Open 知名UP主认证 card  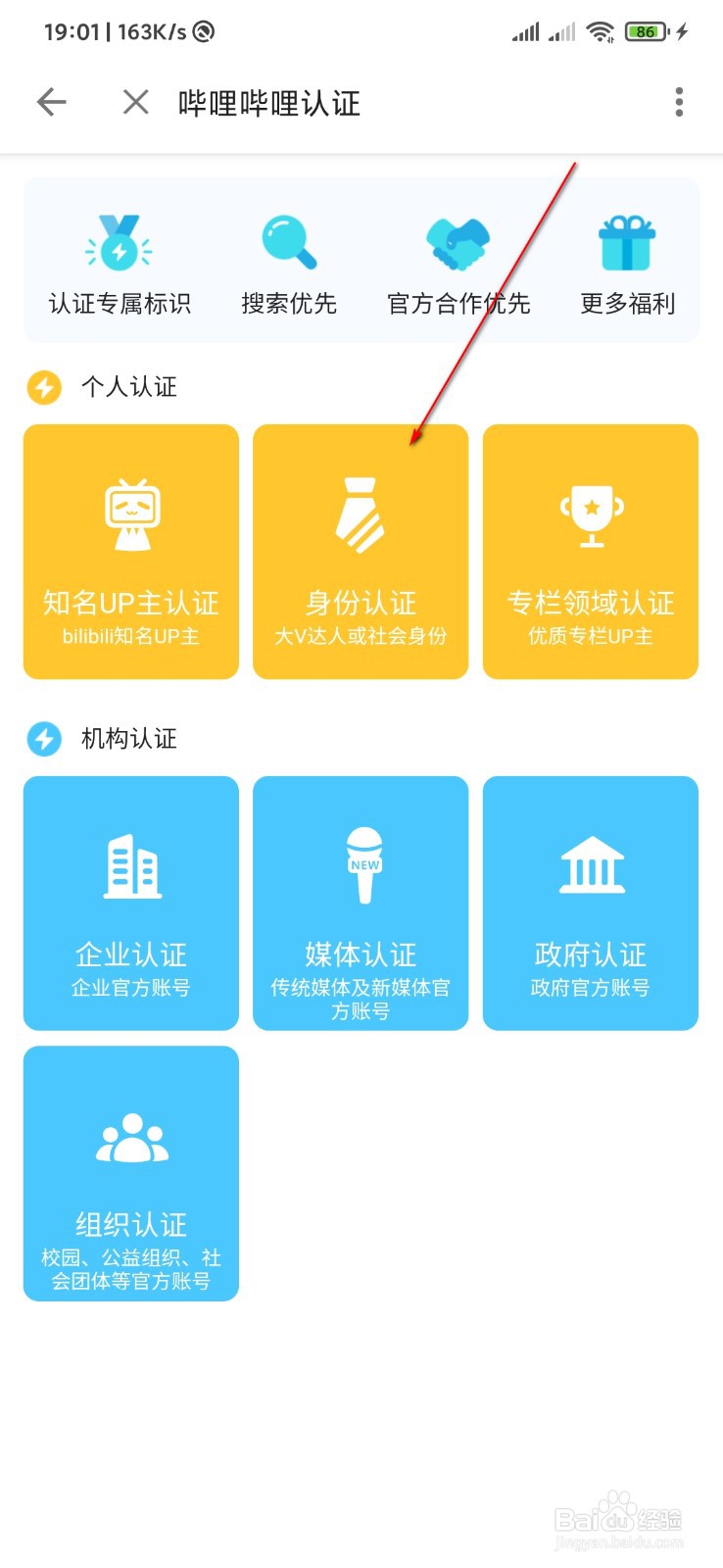[x=131, y=552]
